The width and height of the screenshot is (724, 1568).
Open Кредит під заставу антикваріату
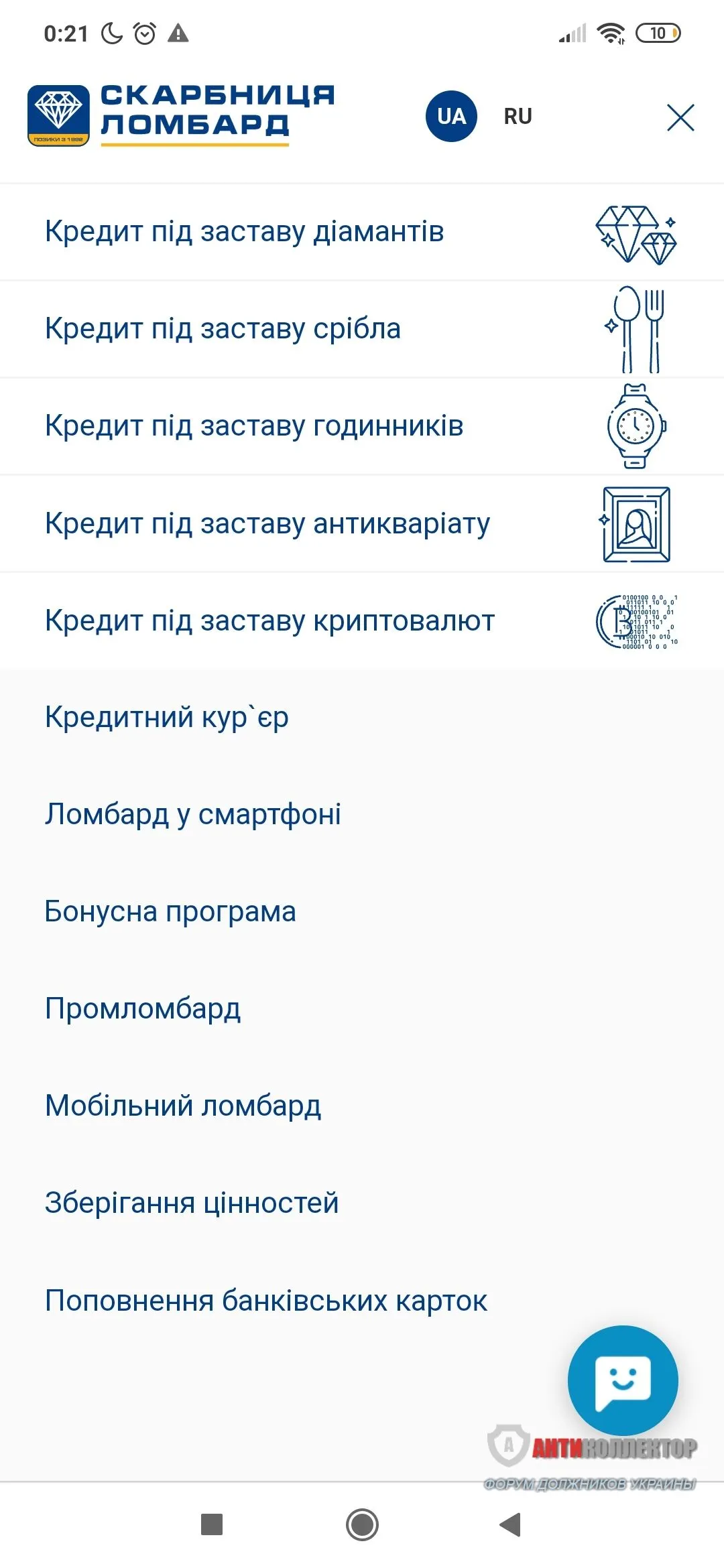(267, 523)
